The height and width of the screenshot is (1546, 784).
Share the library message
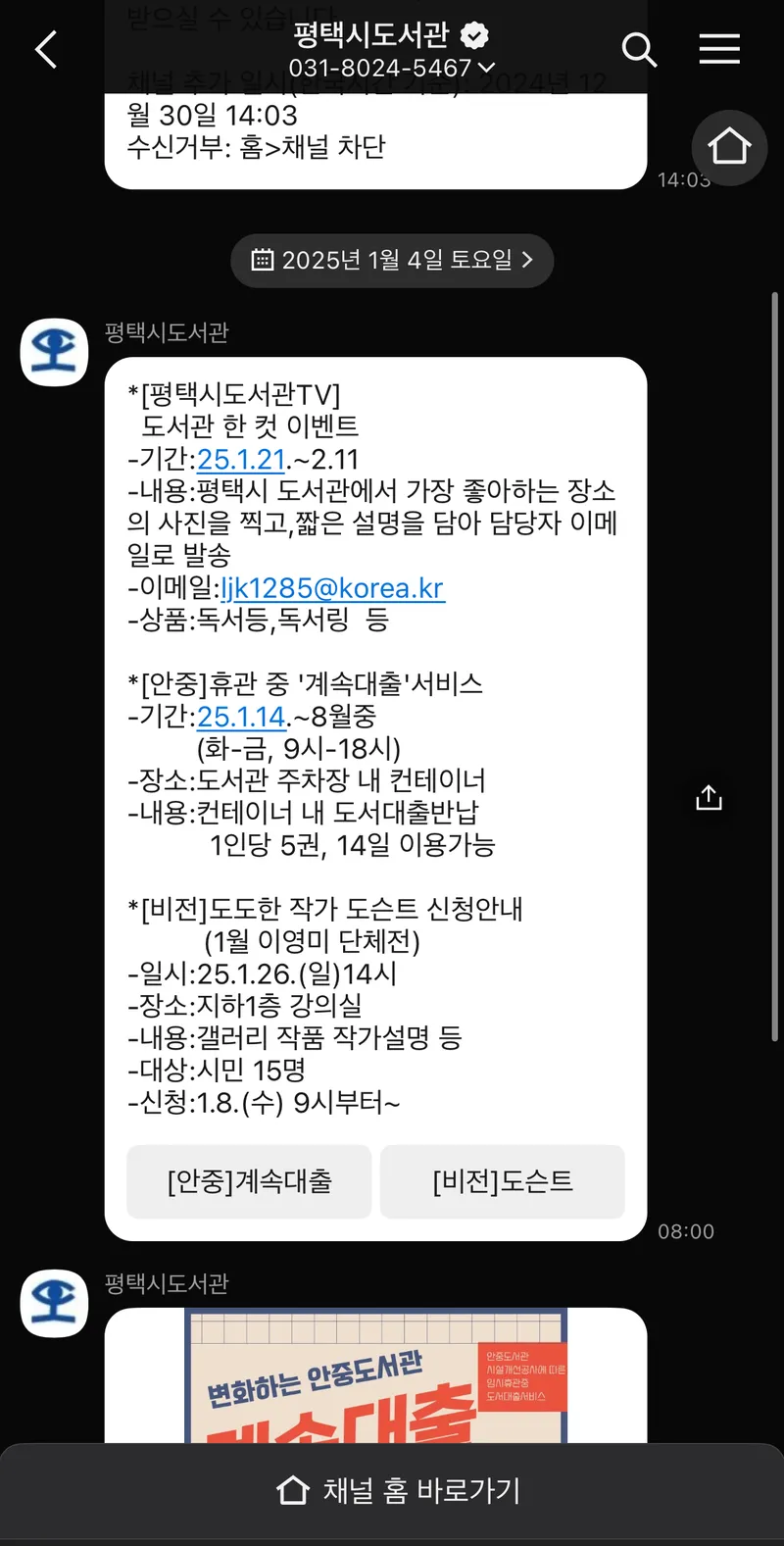[x=709, y=798]
